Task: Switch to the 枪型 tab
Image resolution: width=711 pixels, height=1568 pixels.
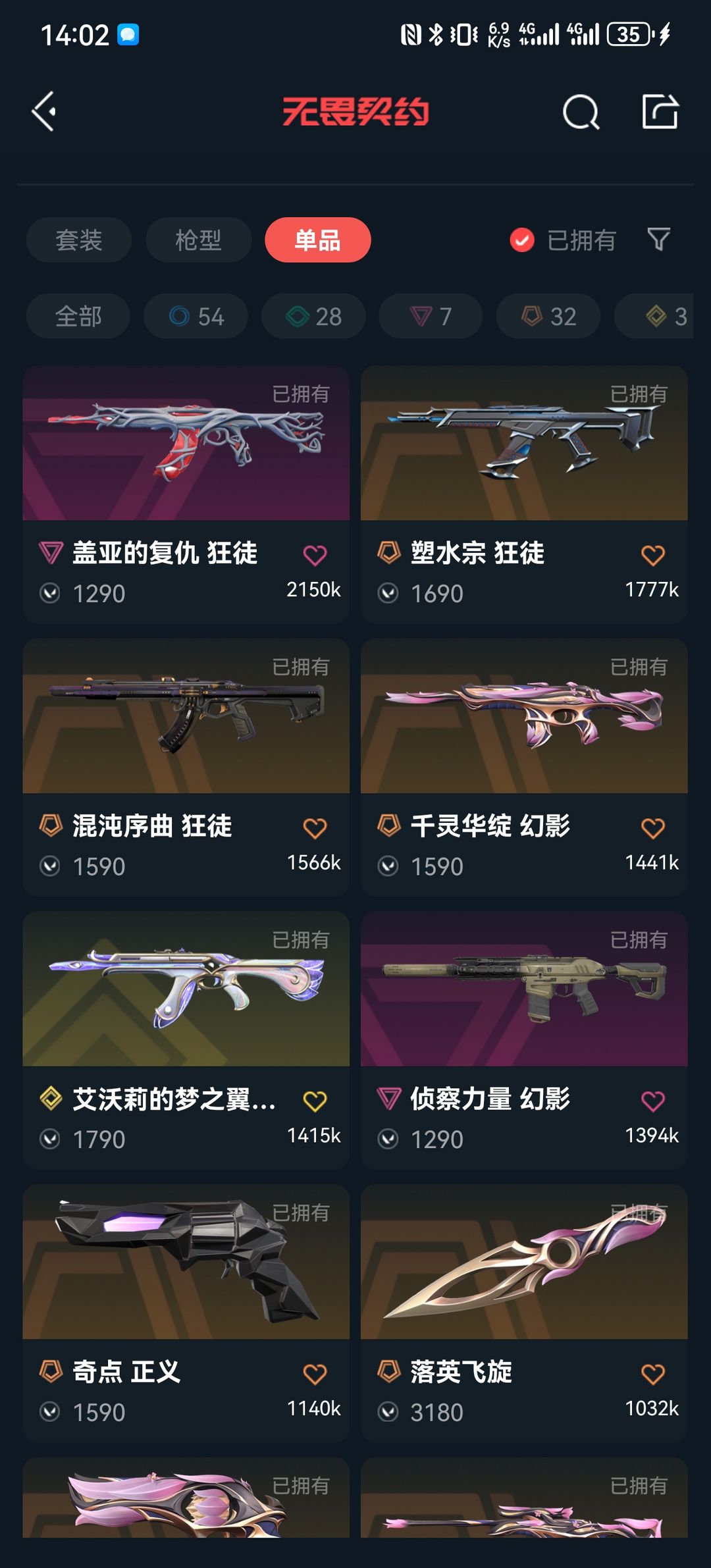Action: pos(198,240)
